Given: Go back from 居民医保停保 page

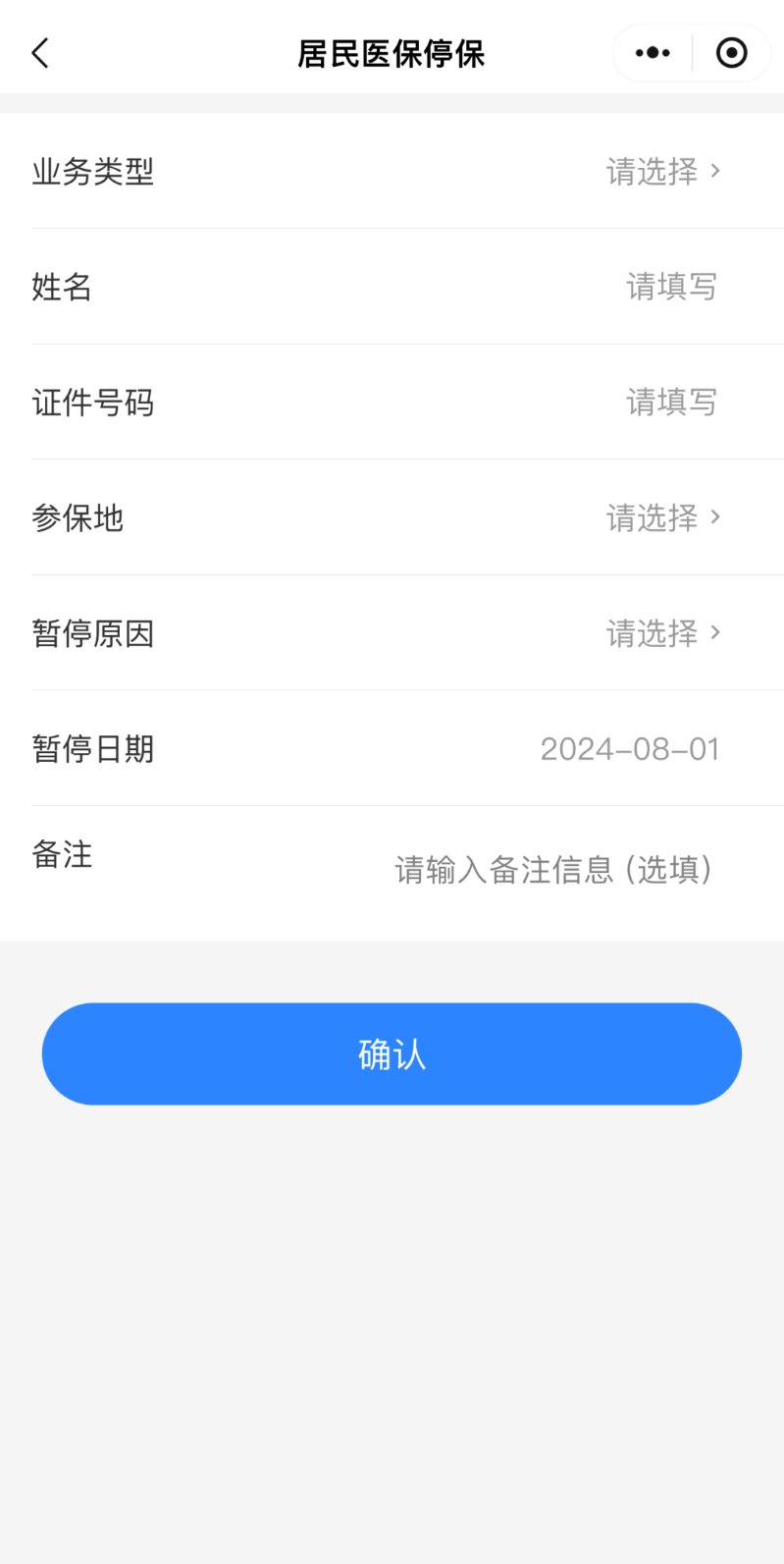Looking at the screenshot, I should [40, 53].
